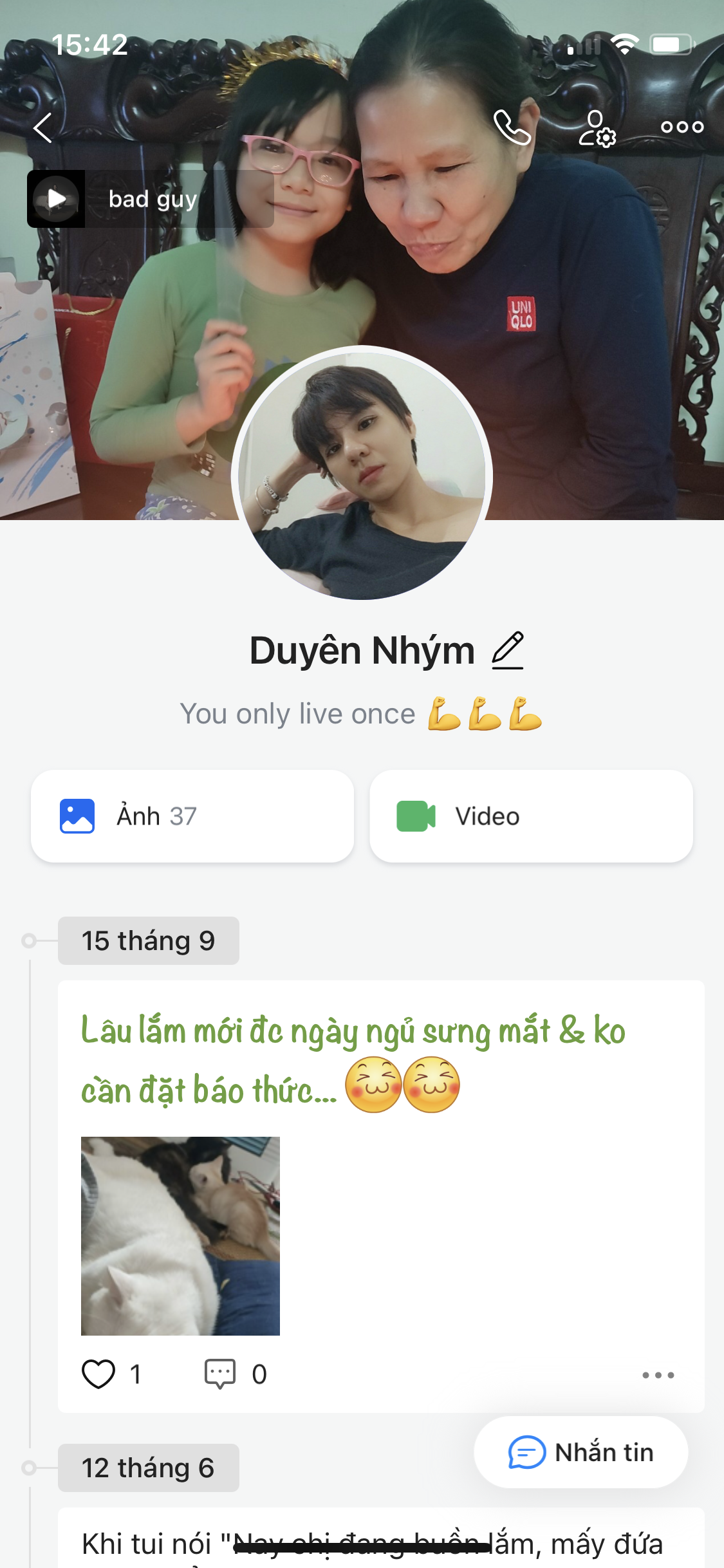Tap Nhắn tin to send a message

[580, 1452]
